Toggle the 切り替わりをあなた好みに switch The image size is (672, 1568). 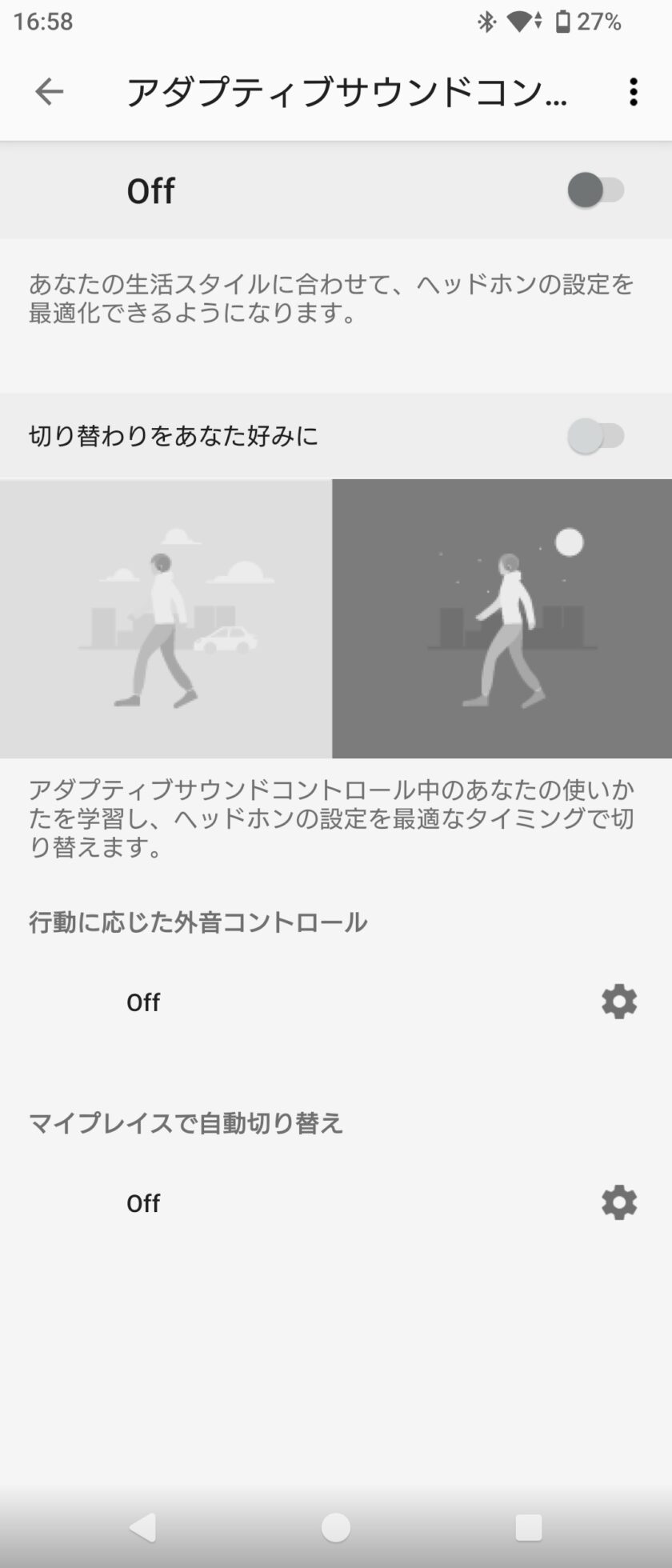point(596,436)
